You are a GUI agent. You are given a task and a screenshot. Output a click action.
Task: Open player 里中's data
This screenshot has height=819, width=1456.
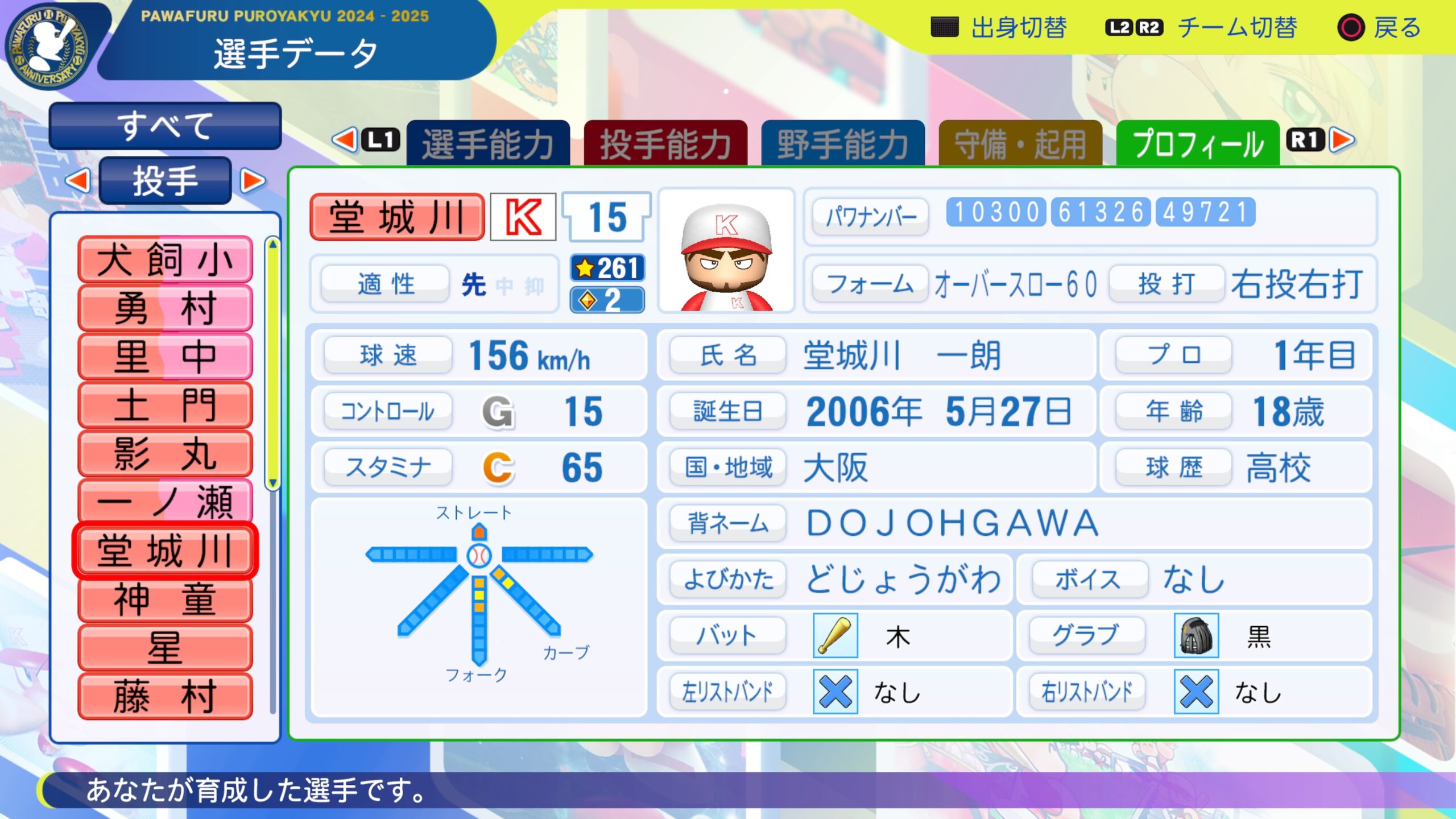coord(165,357)
